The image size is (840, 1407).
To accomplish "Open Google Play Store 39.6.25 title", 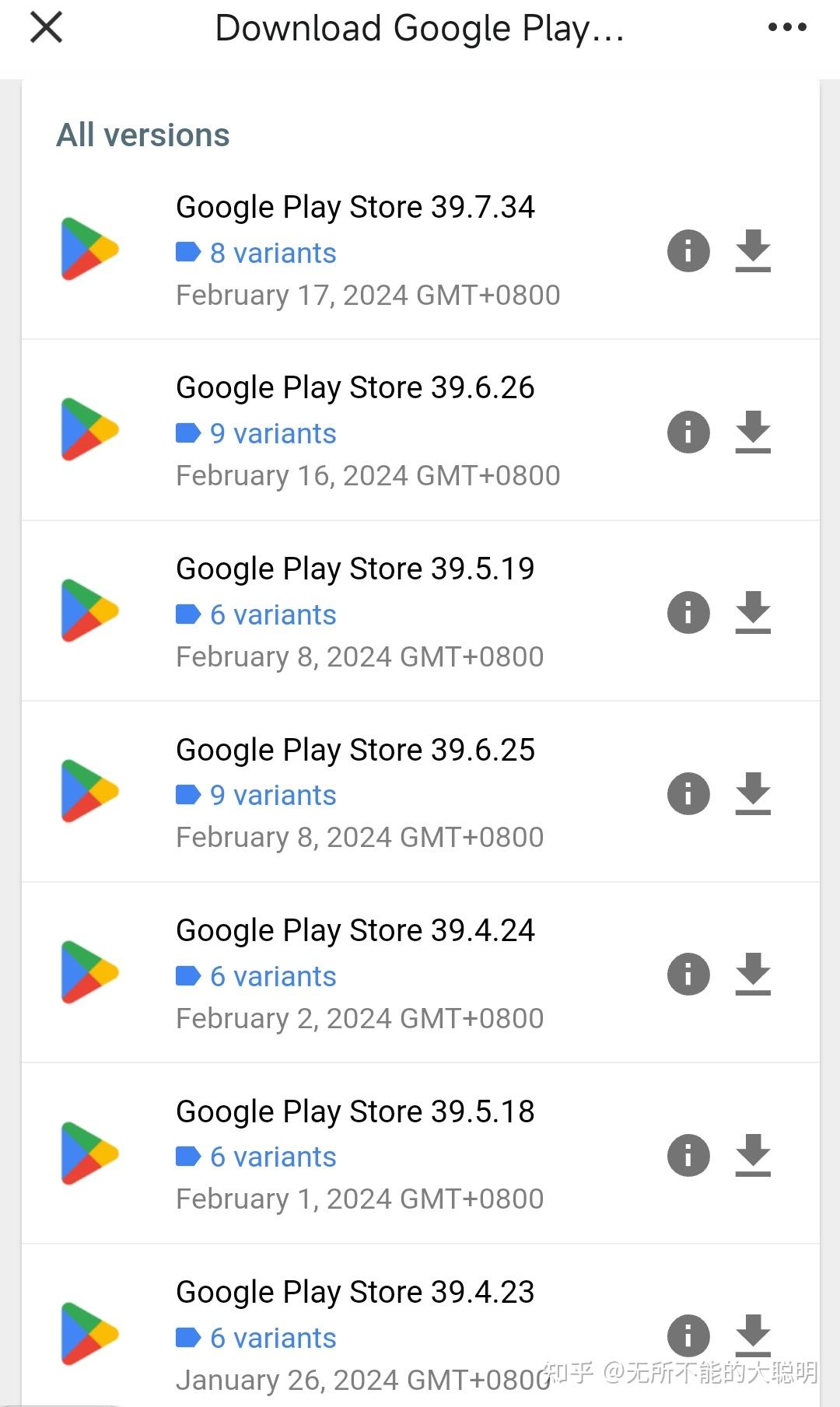I will (x=355, y=750).
